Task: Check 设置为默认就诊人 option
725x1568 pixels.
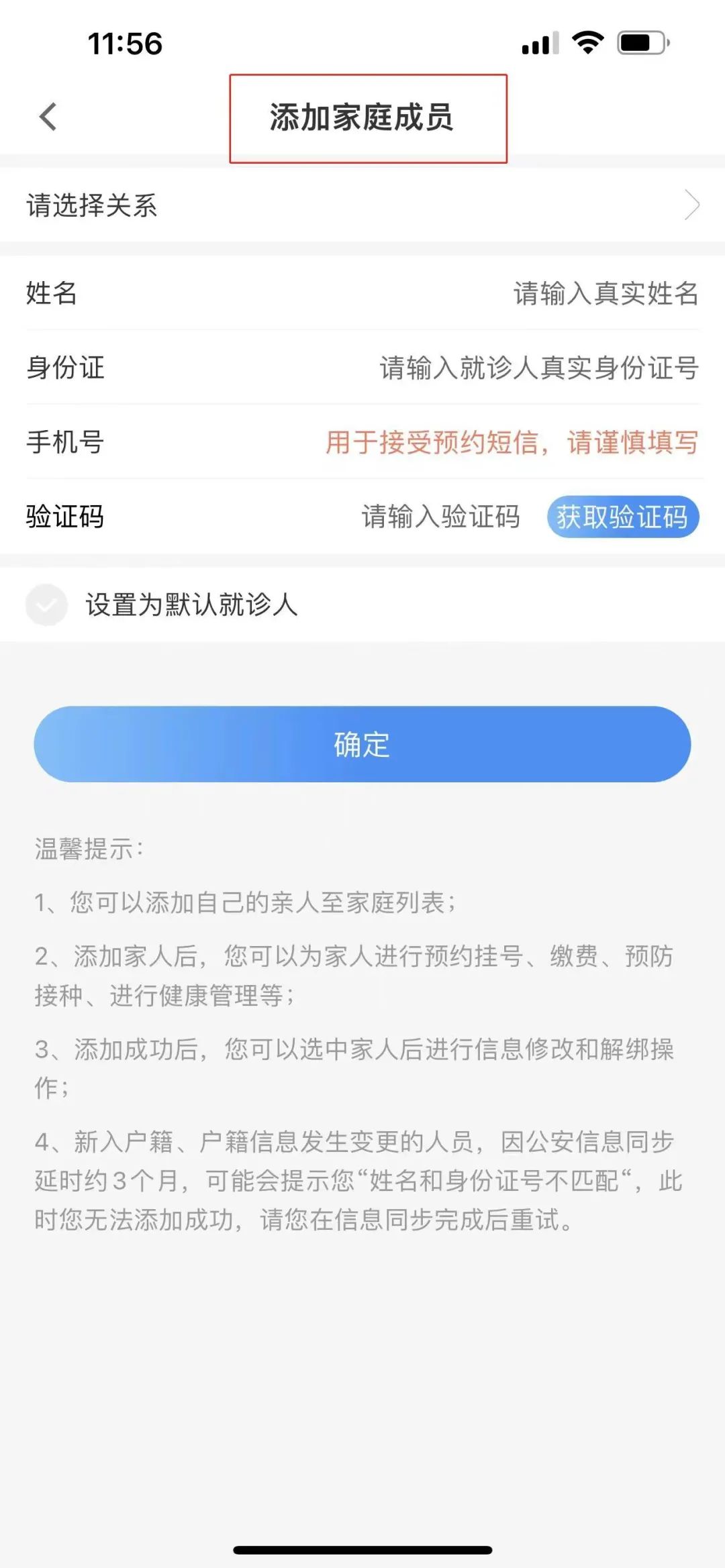Action: pyautogui.click(x=46, y=605)
